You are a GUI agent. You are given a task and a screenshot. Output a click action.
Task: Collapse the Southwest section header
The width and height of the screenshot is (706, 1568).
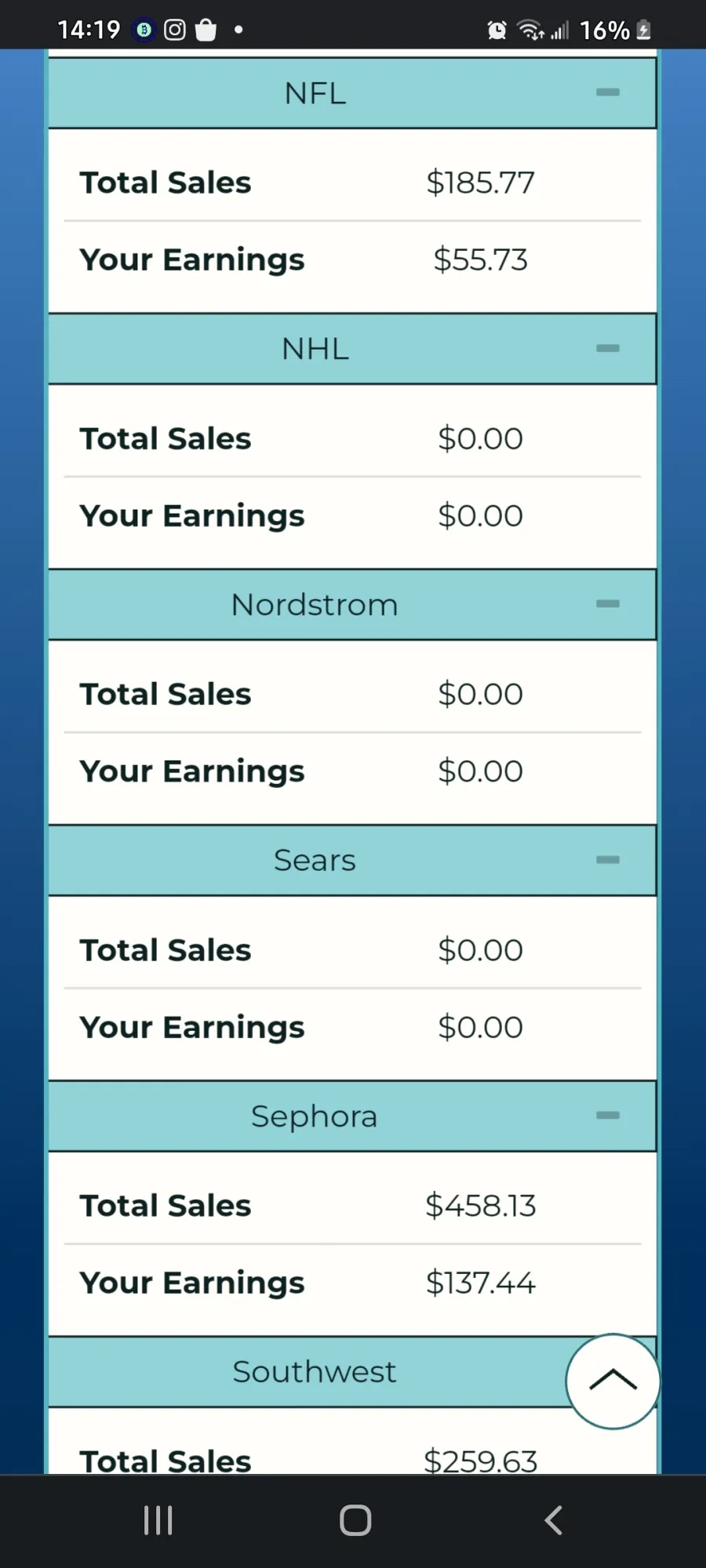tap(314, 1372)
